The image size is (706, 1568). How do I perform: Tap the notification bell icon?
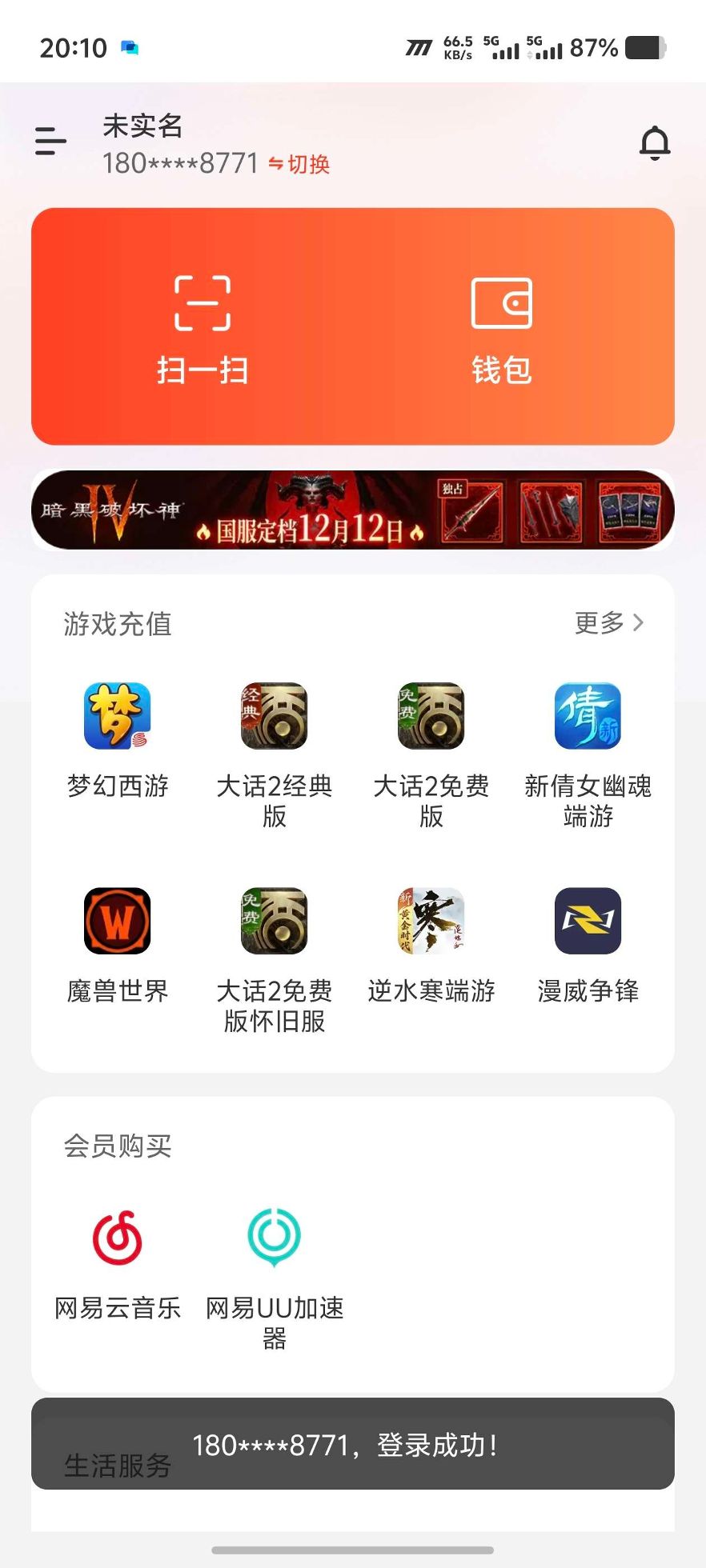click(x=655, y=143)
